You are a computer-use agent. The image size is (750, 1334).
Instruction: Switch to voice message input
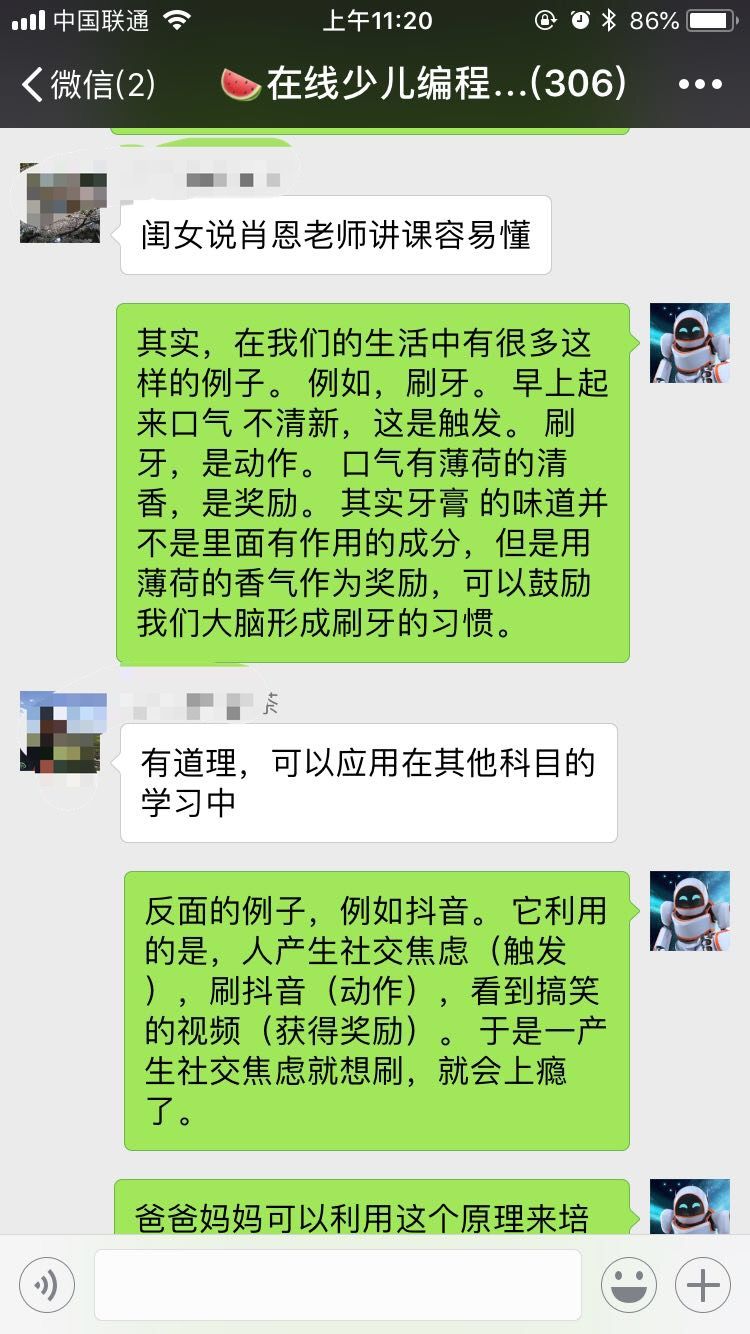(47, 1285)
